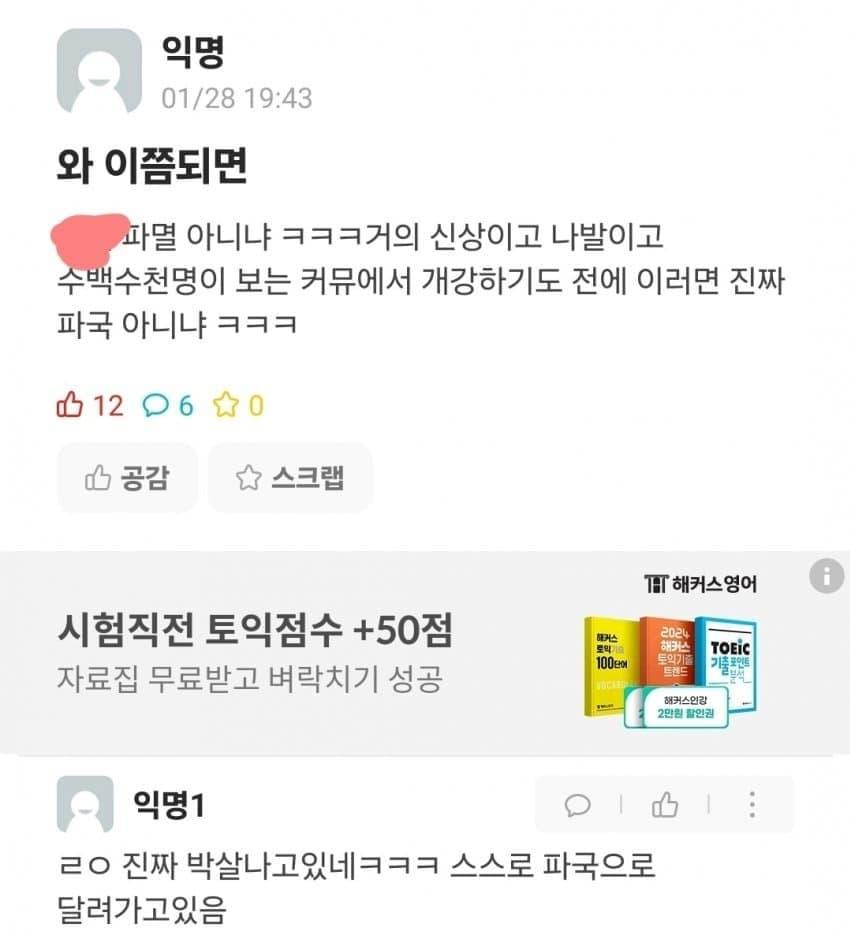Tap the 스크랩 scrap button
Viewport: 850px width, 935px height.
tap(290, 478)
